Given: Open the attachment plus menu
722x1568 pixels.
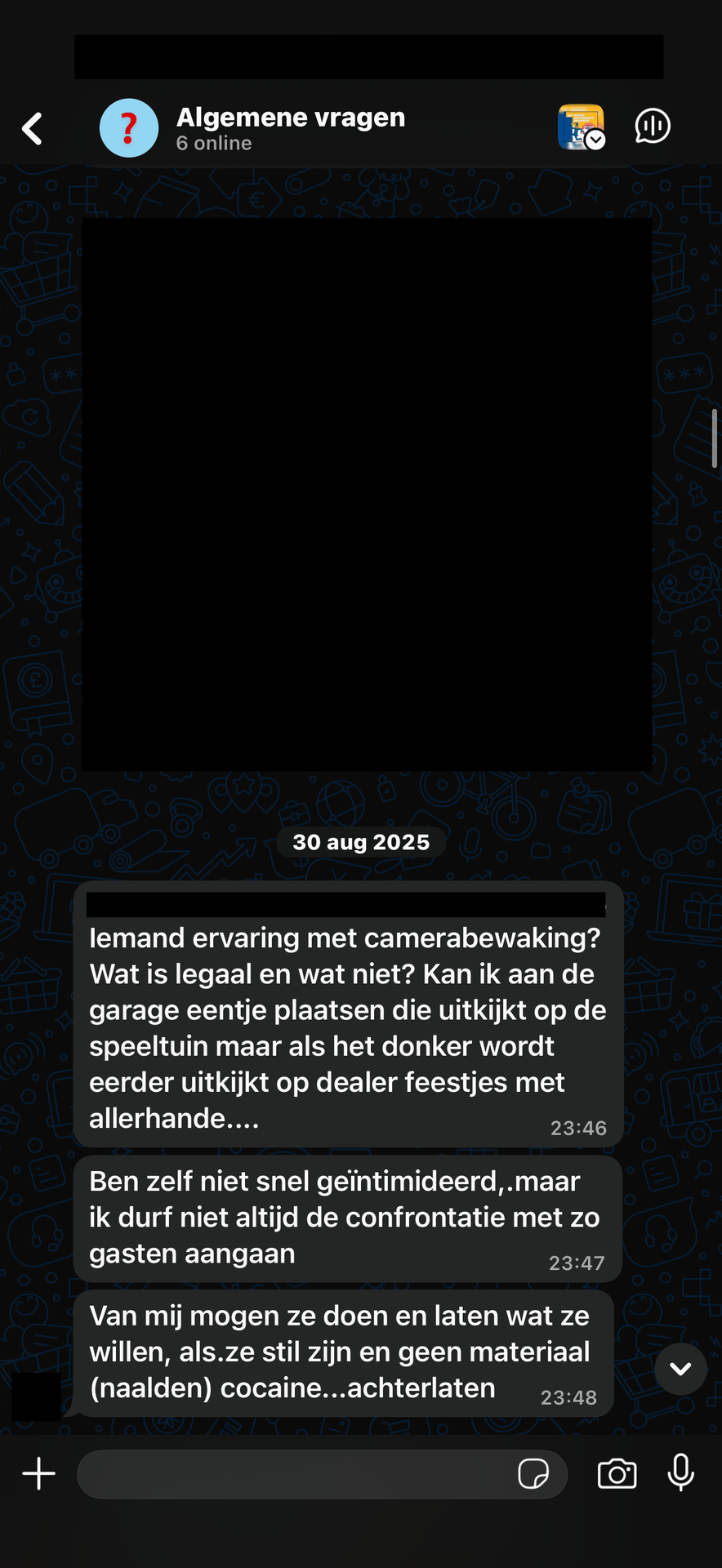Looking at the screenshot, I should pyautogui.click(x=39, y=1474).
